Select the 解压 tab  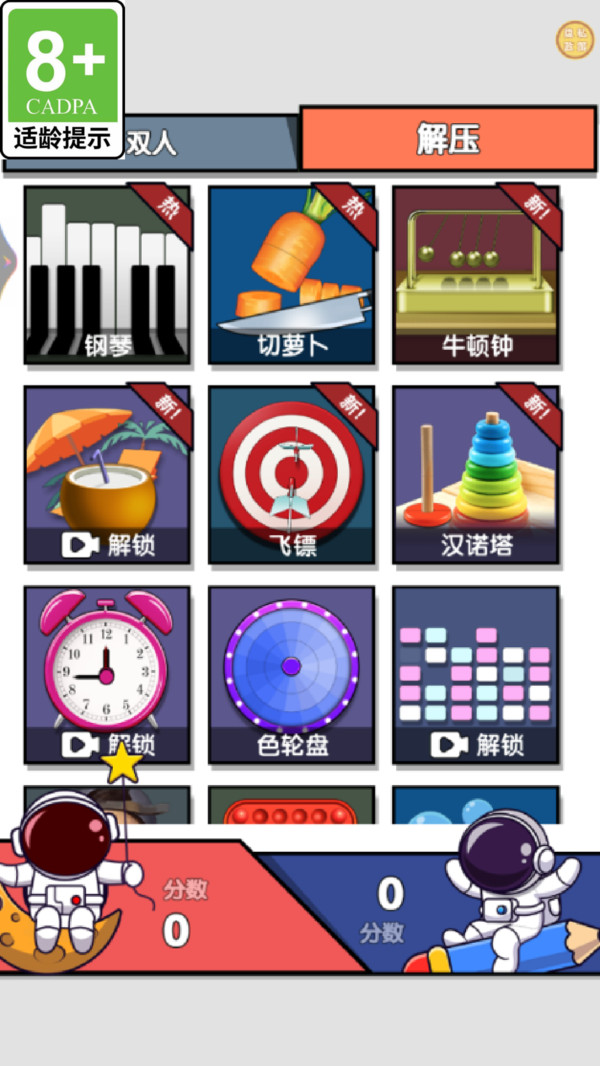coord(447,139)
